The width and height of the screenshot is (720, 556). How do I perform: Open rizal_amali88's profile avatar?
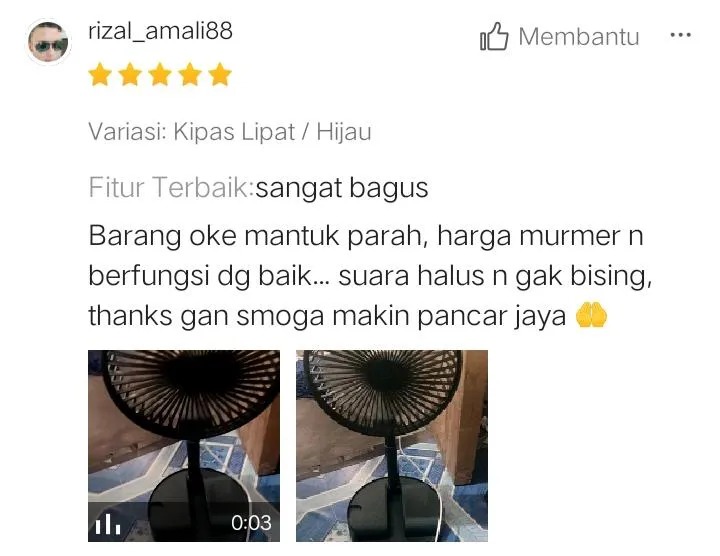pos(48,42)
